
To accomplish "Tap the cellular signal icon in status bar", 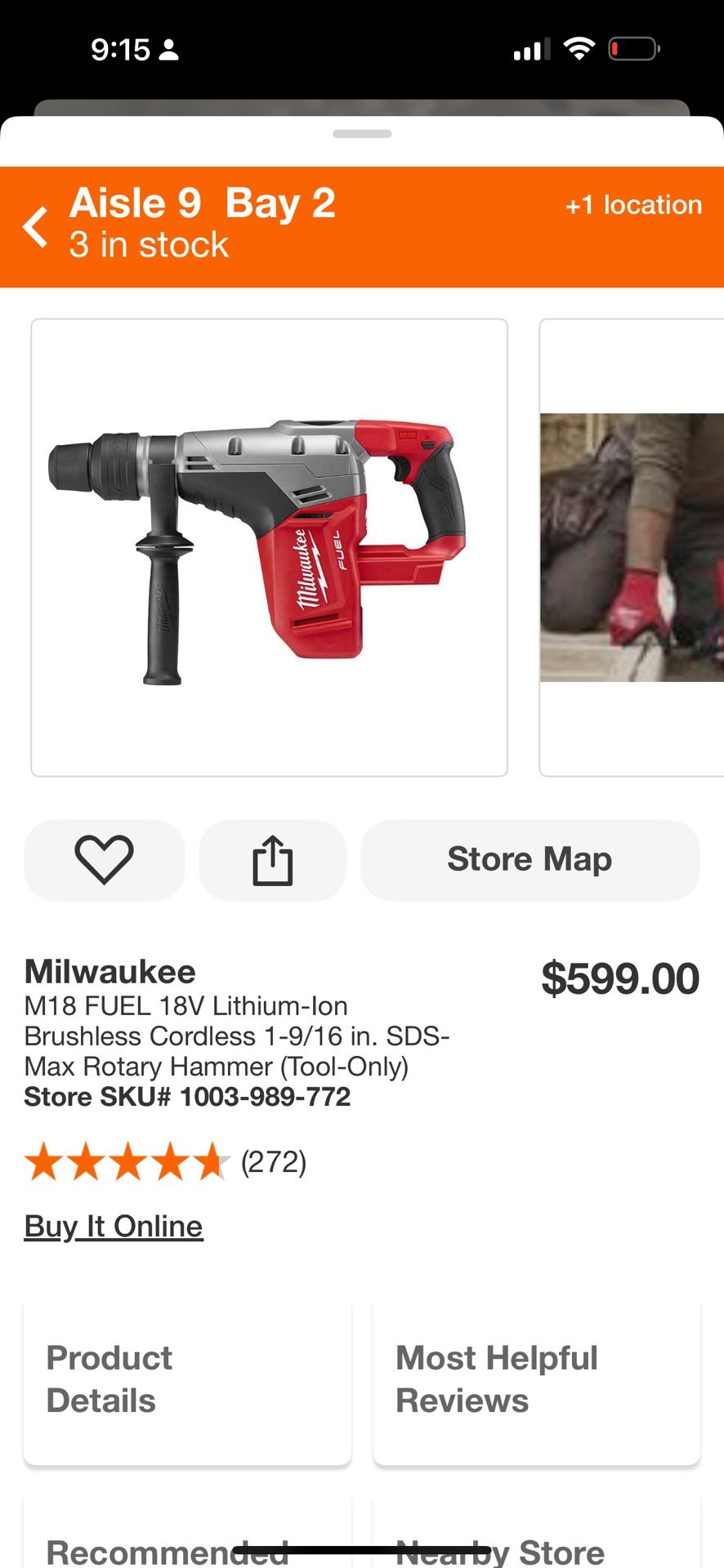I will pyautogui.click(x=530, y=48).
